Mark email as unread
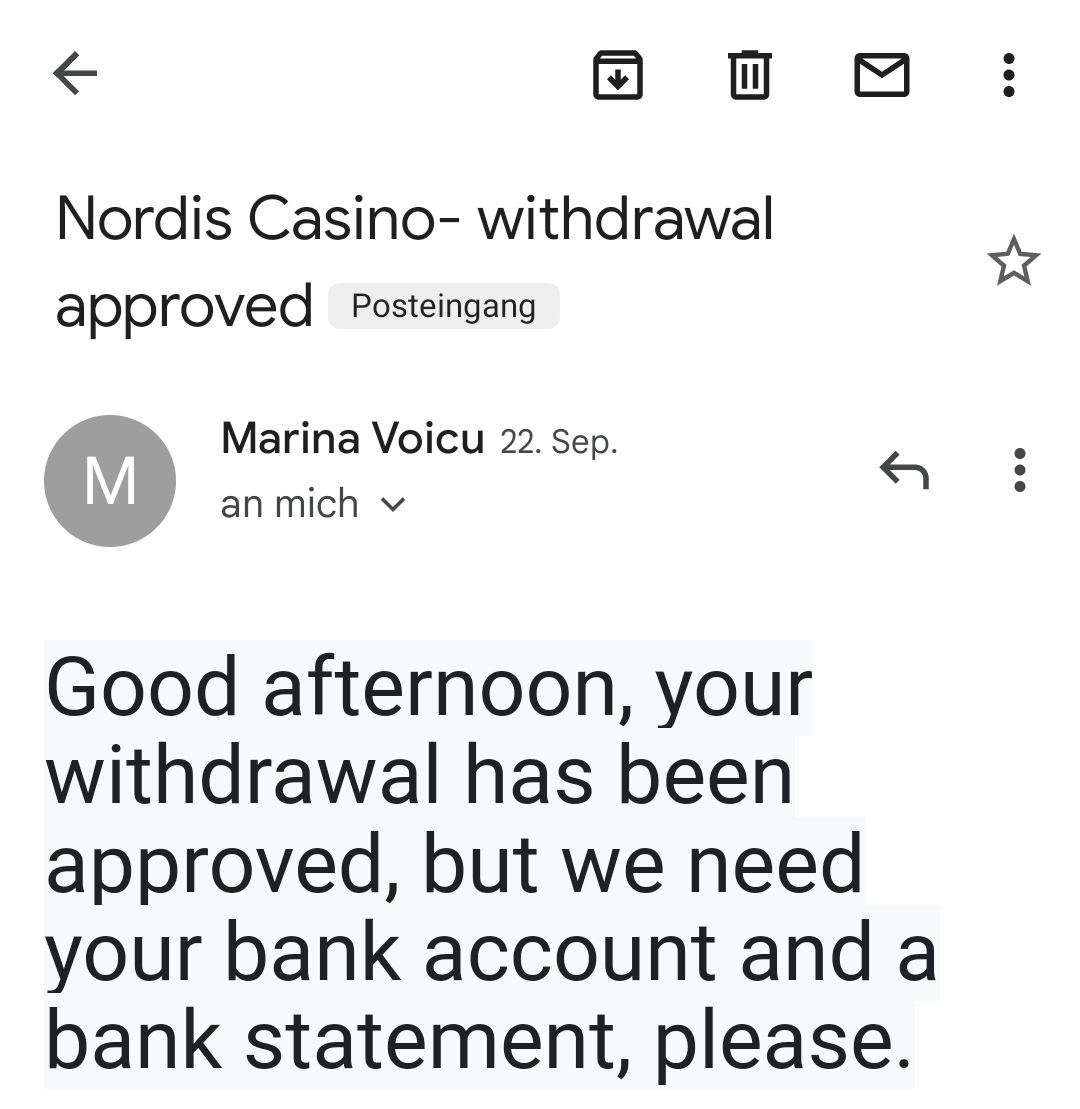 [881, 75]
